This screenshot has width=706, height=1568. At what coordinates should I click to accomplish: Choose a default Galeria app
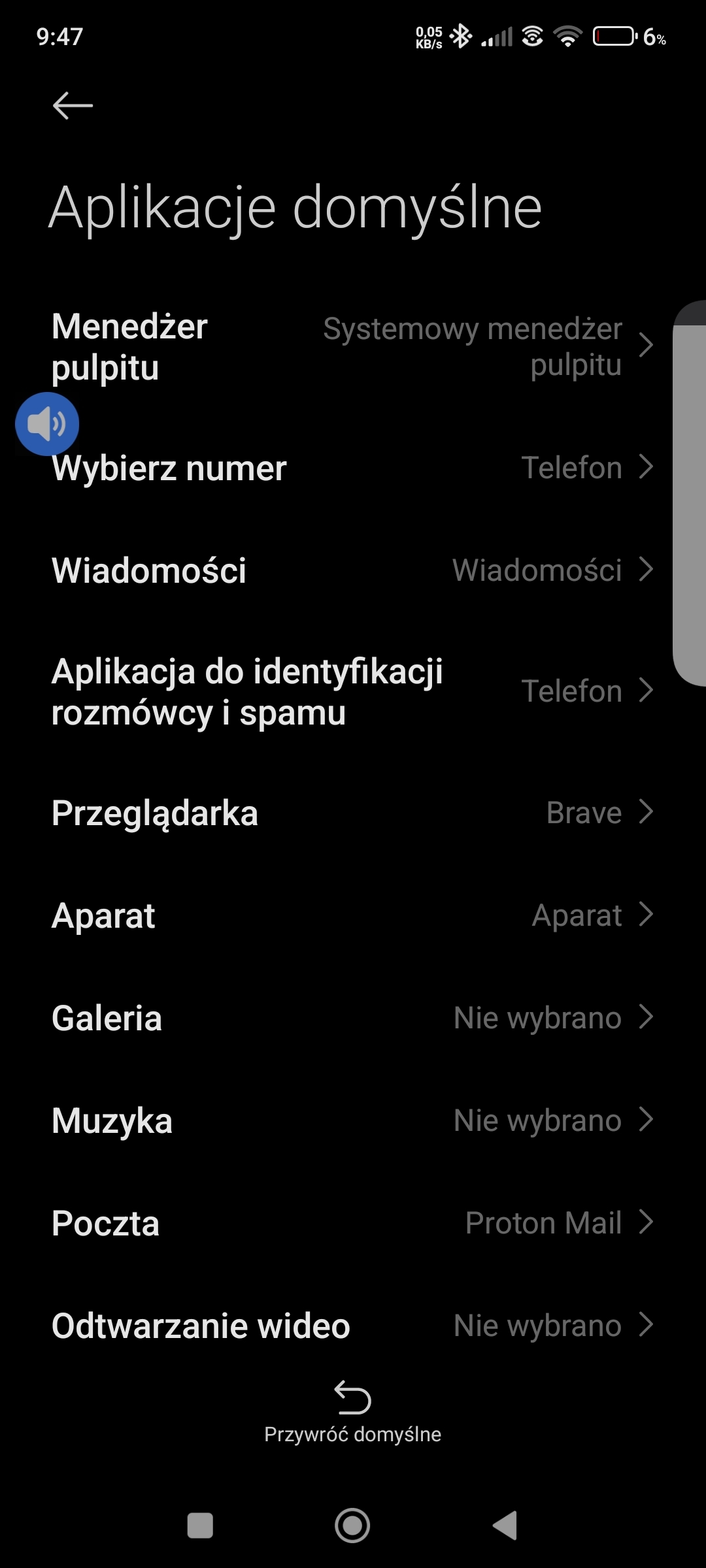(353, 1018)
